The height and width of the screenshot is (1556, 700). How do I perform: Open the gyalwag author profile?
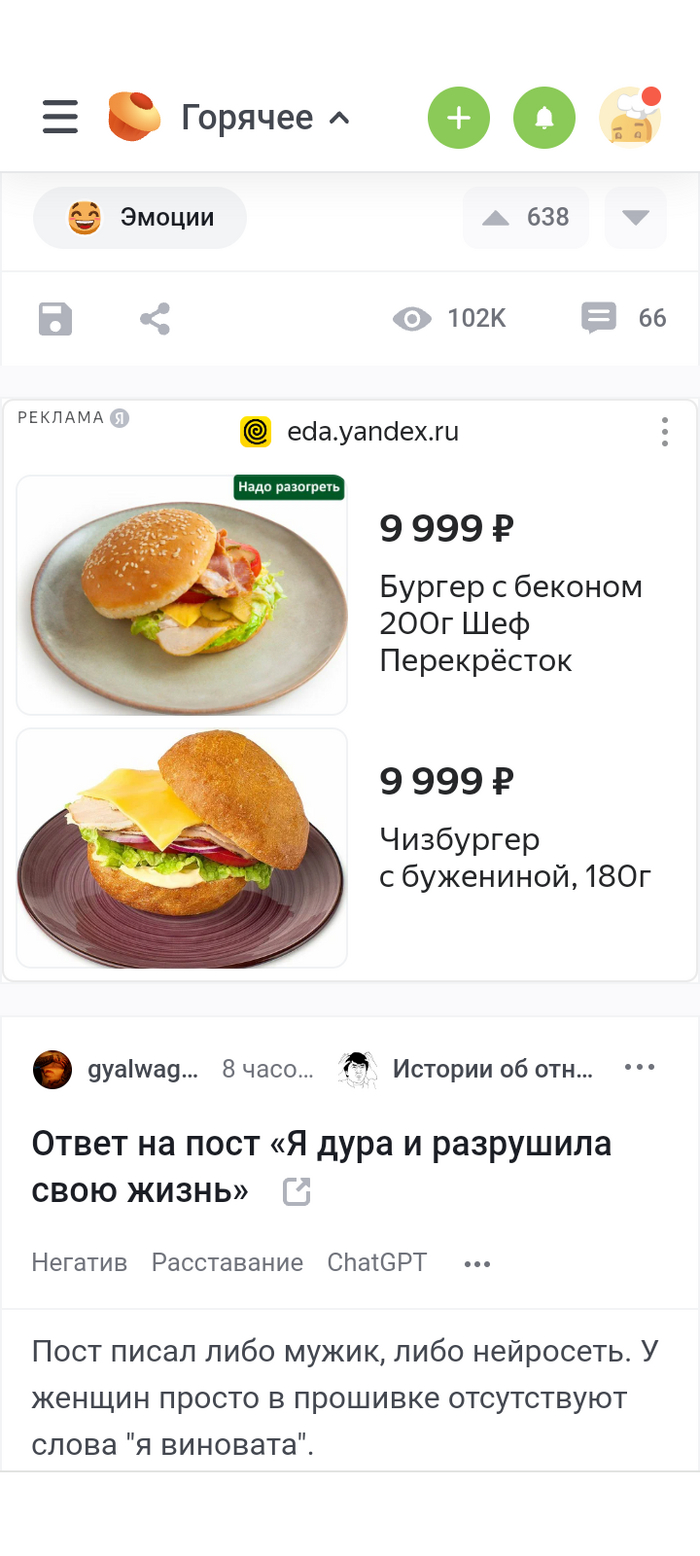[x=115, y=1069]
